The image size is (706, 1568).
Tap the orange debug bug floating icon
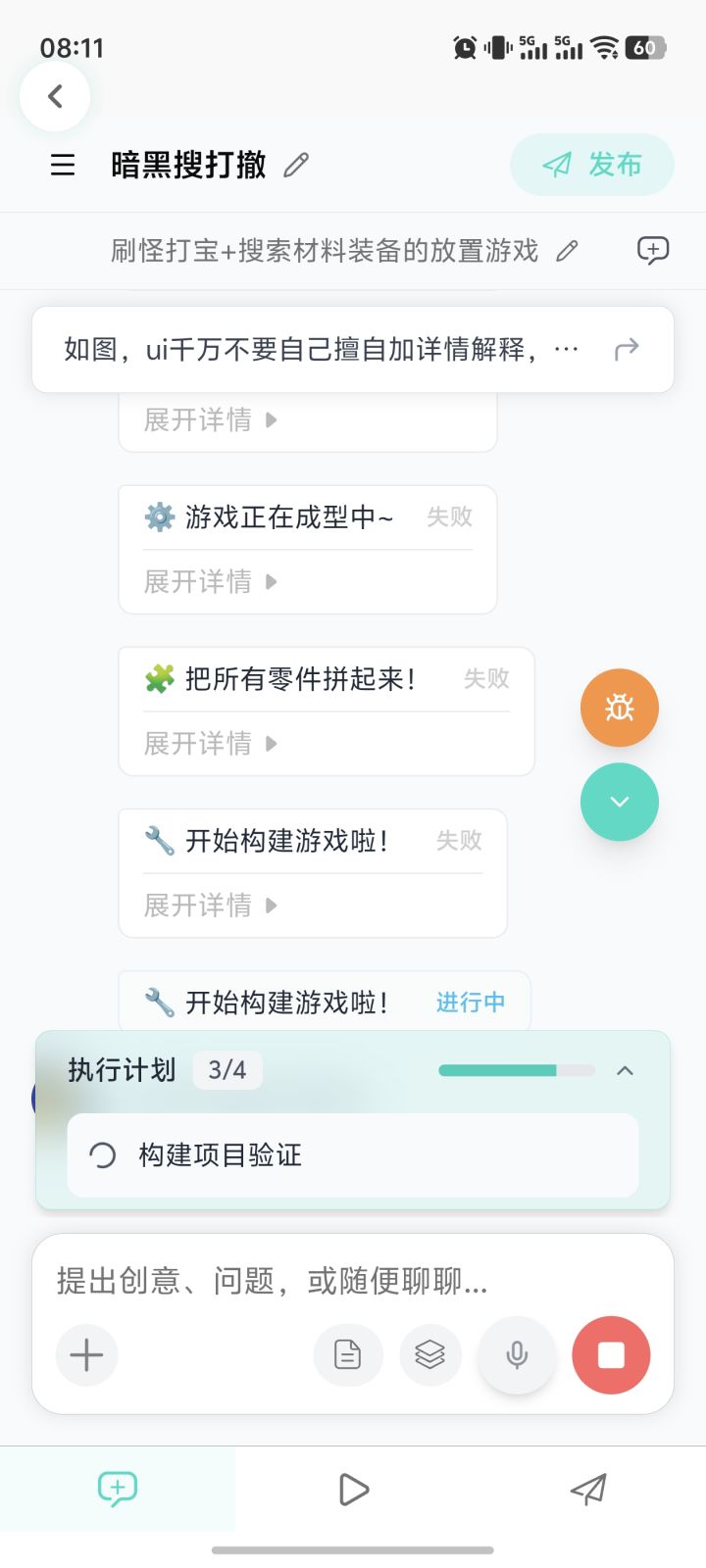619,708
